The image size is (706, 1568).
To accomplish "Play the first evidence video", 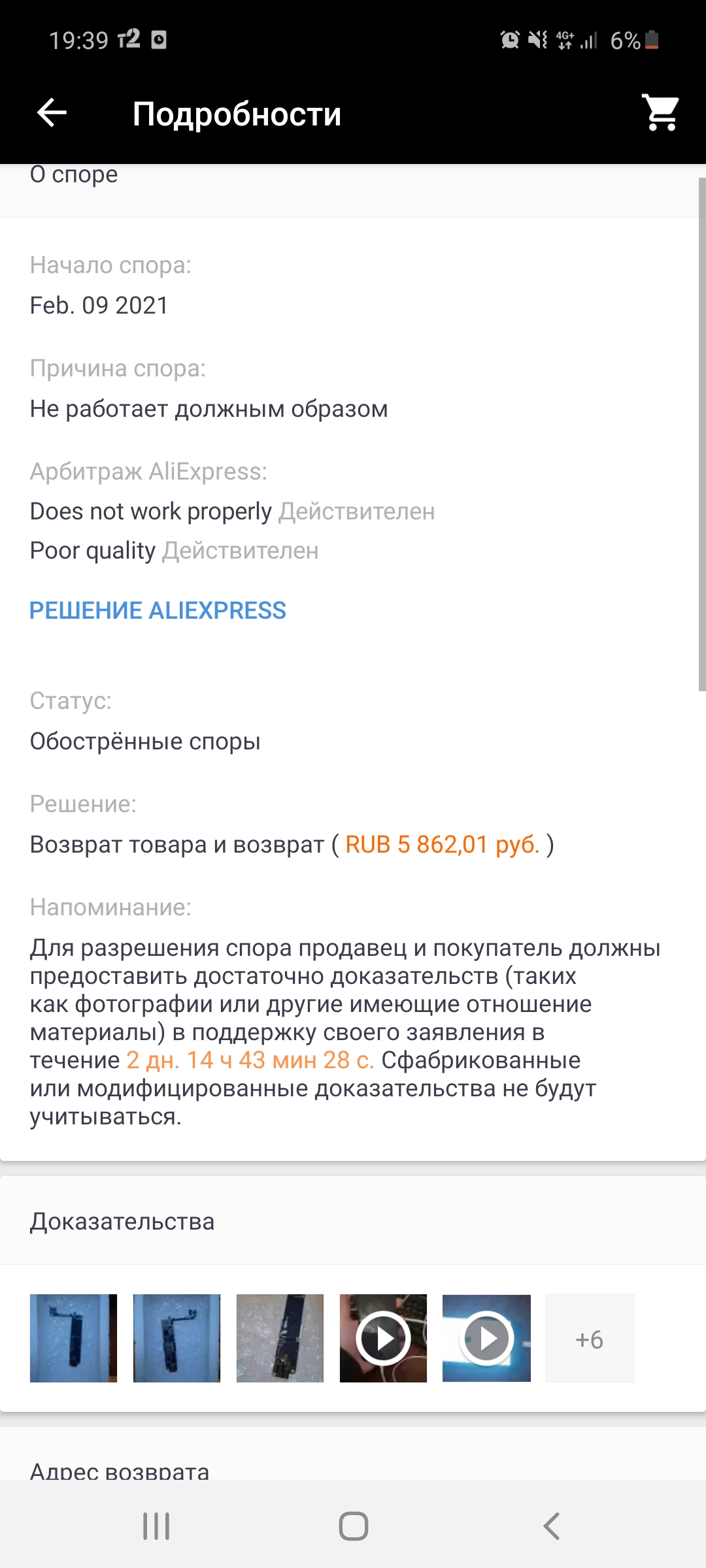I will (383, 1338).
